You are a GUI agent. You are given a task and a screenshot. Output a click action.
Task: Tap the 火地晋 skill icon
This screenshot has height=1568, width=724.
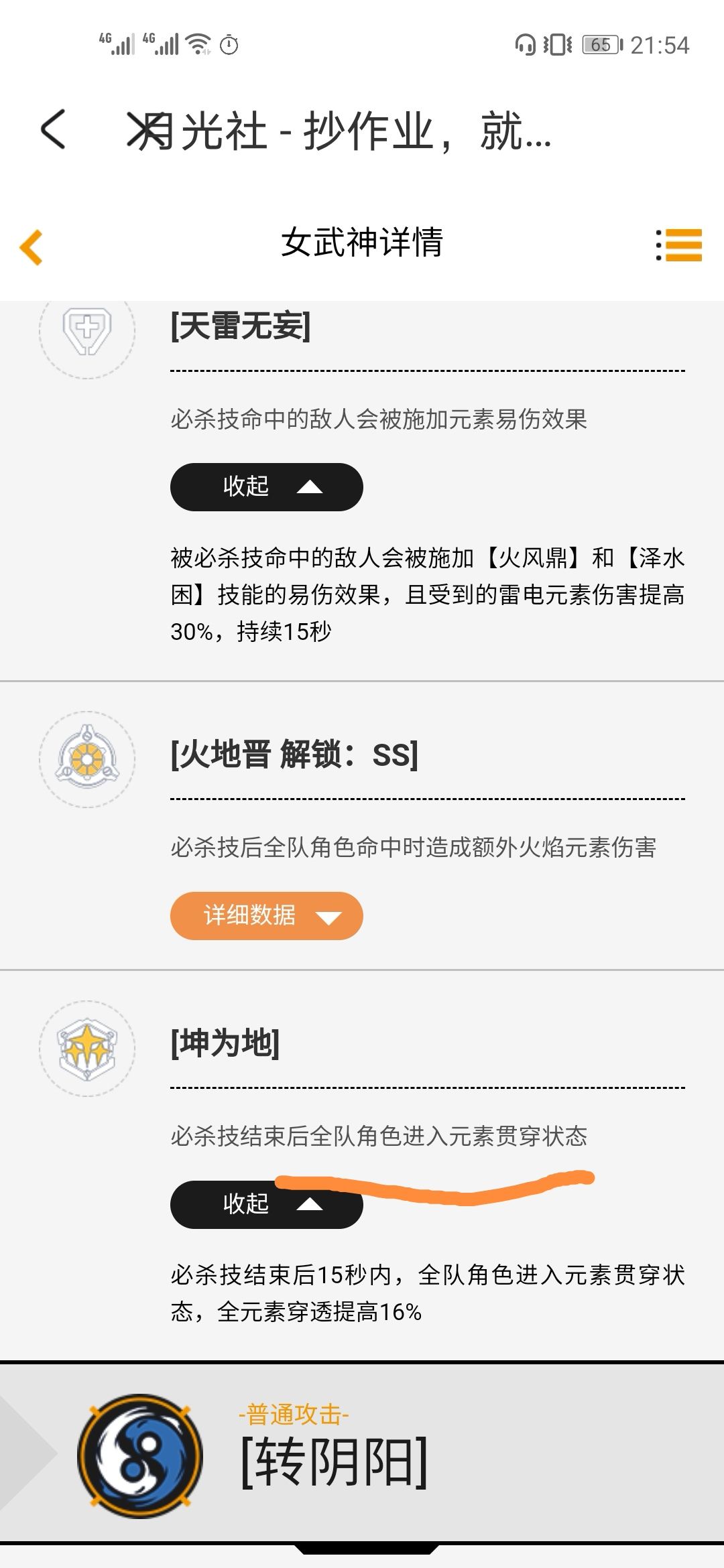pyautogui.click(x=90, y=757)
